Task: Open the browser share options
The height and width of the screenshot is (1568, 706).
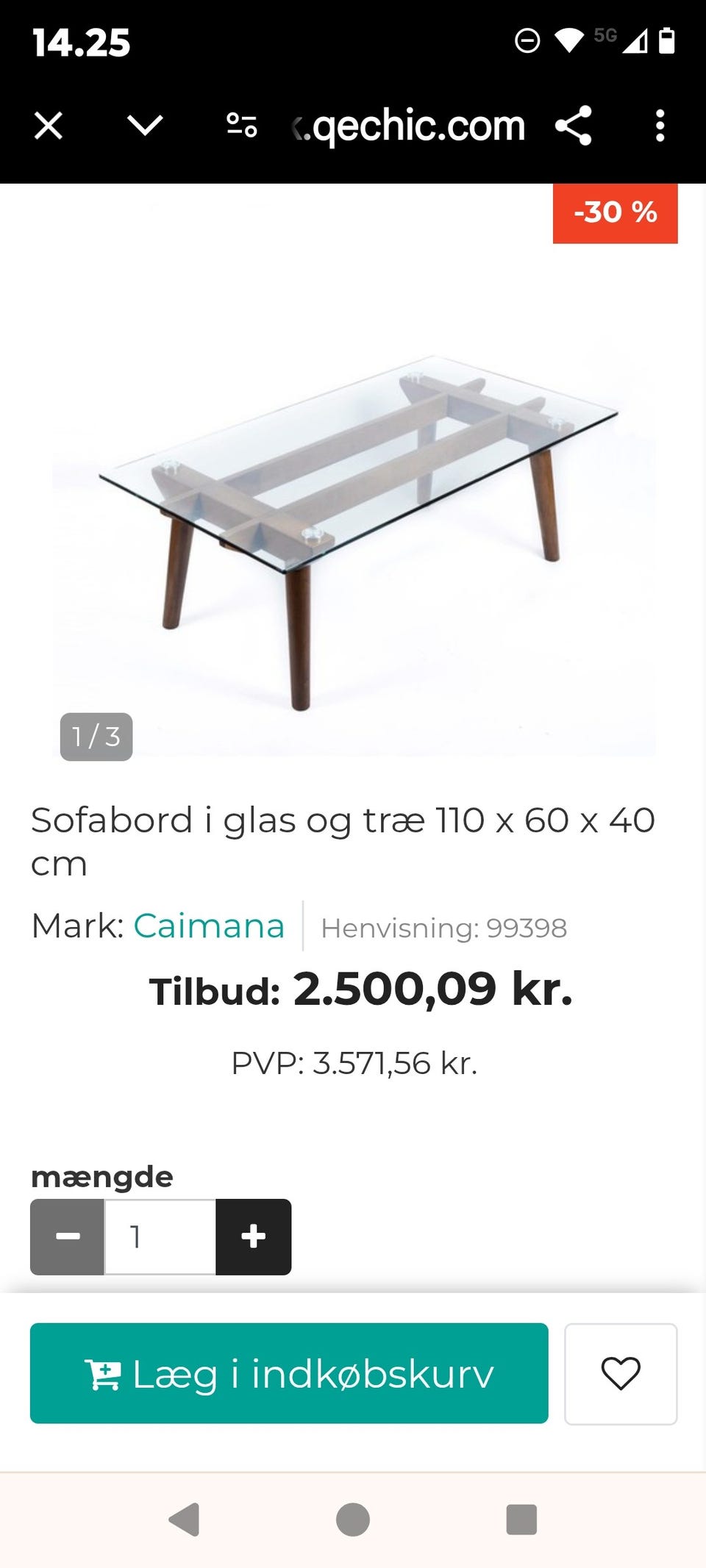Action: click(573, 125)
